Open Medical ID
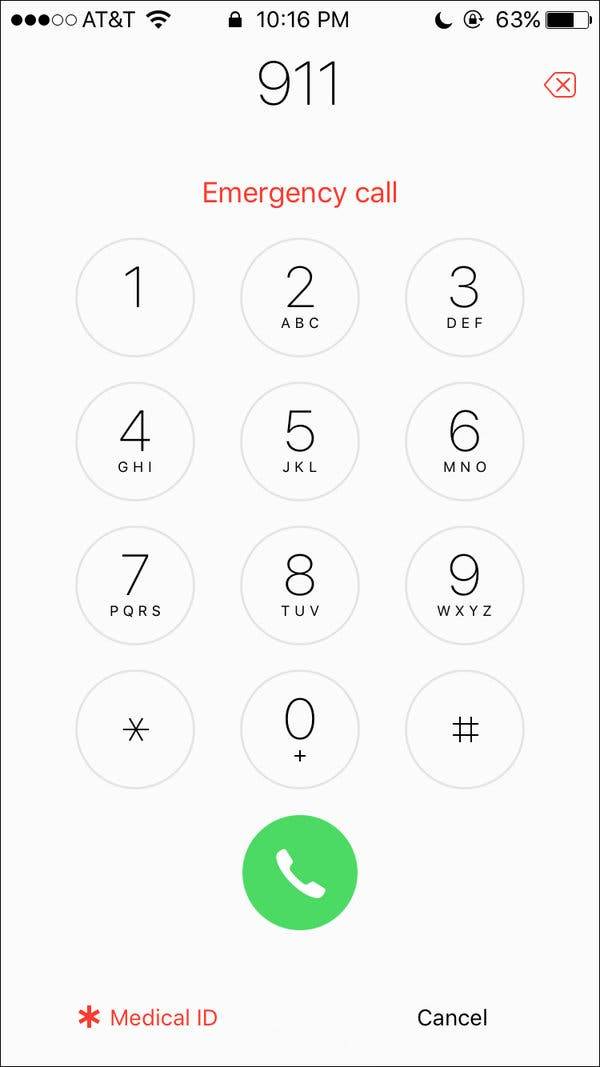600x1067 pixels. click(x=148, y=1018)
